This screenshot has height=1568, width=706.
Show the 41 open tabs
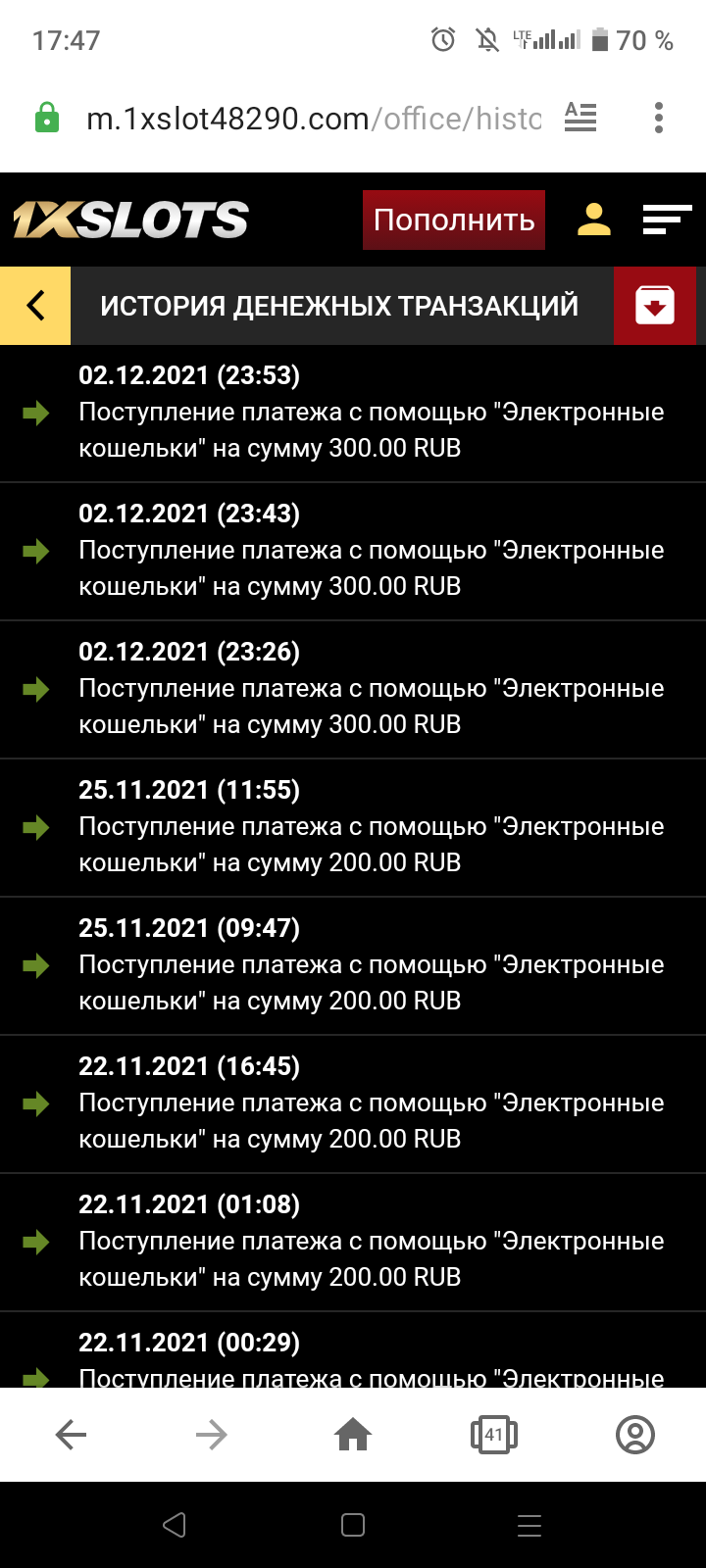tap(494, 1436)
